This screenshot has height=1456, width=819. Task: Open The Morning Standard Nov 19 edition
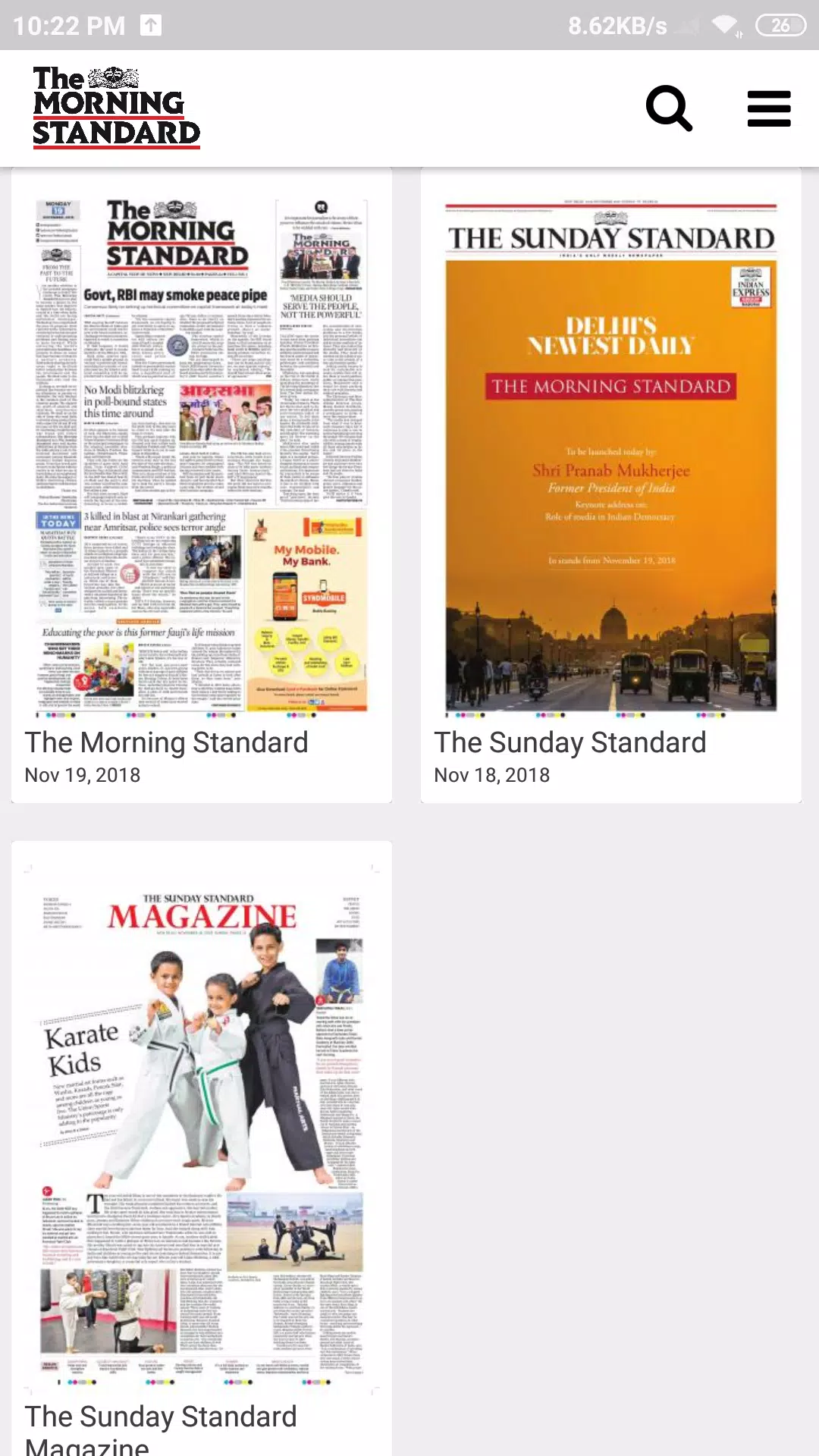[x=202, y=457]
